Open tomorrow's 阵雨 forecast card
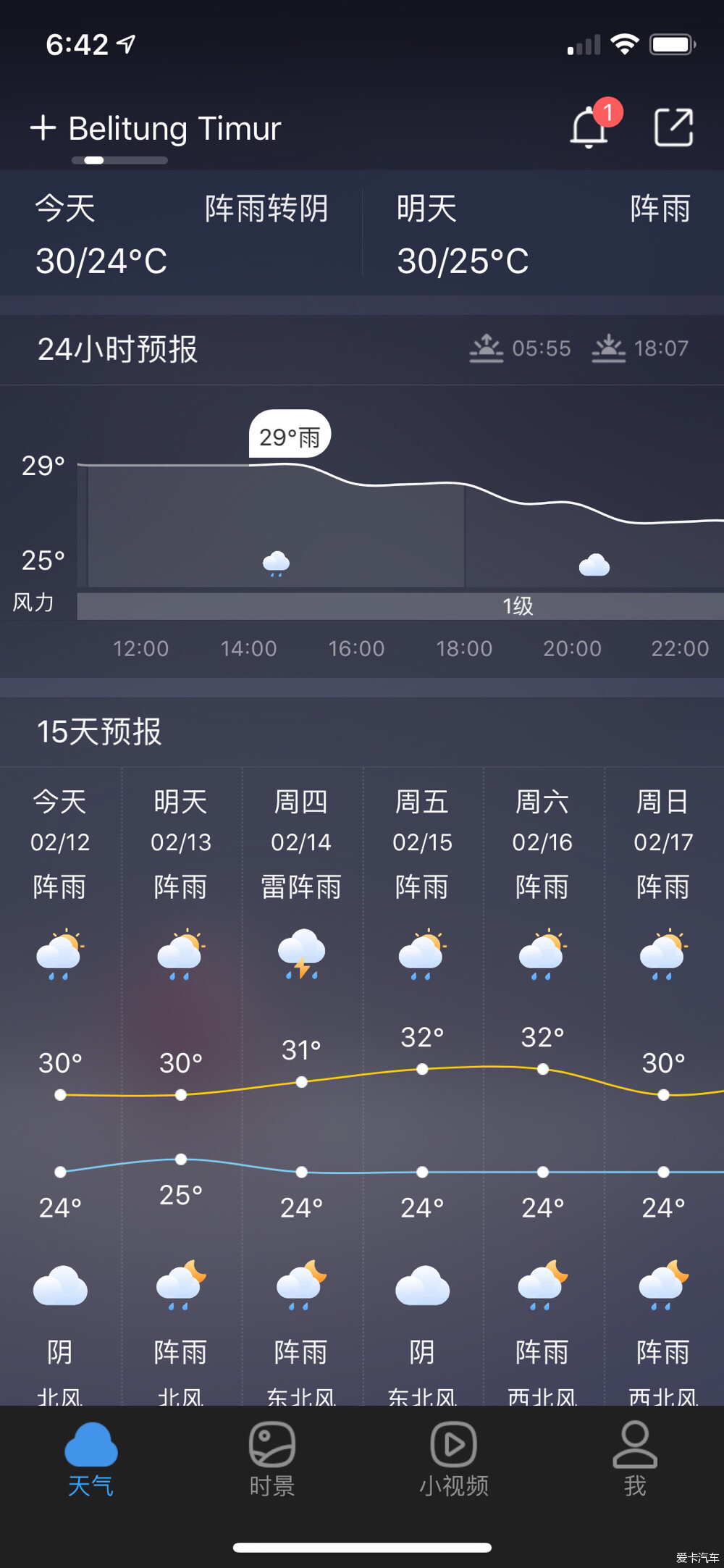This screenshot has width=724, height=1568. tap(543, 233)
